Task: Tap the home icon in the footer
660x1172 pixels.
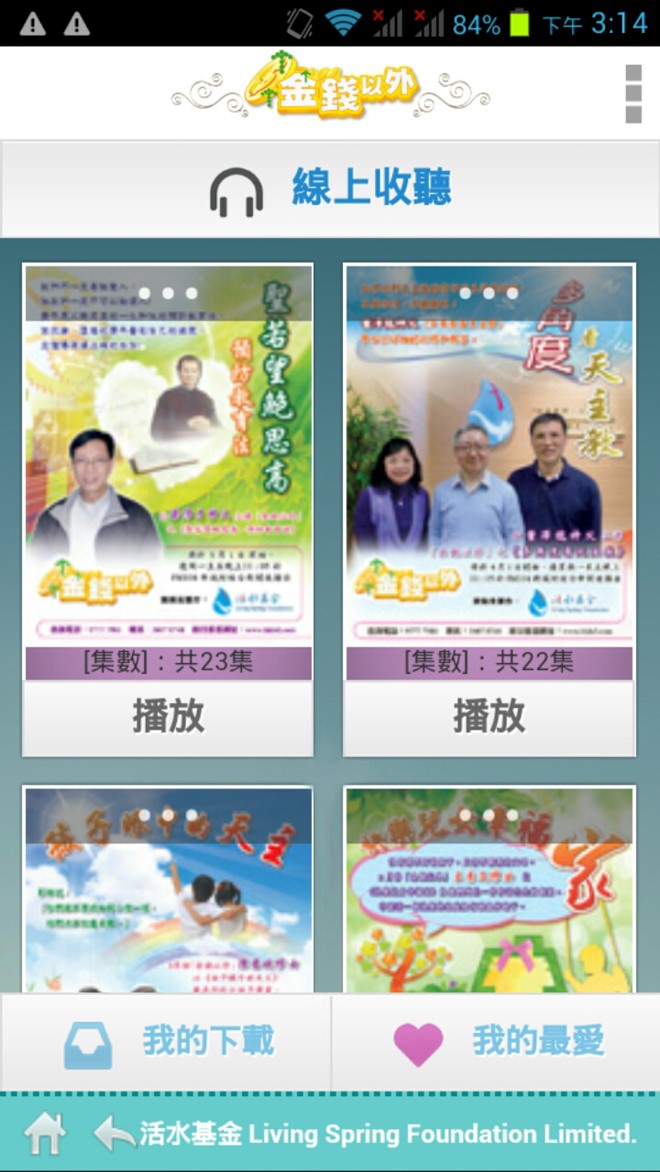Action: tap(45, 1134)
